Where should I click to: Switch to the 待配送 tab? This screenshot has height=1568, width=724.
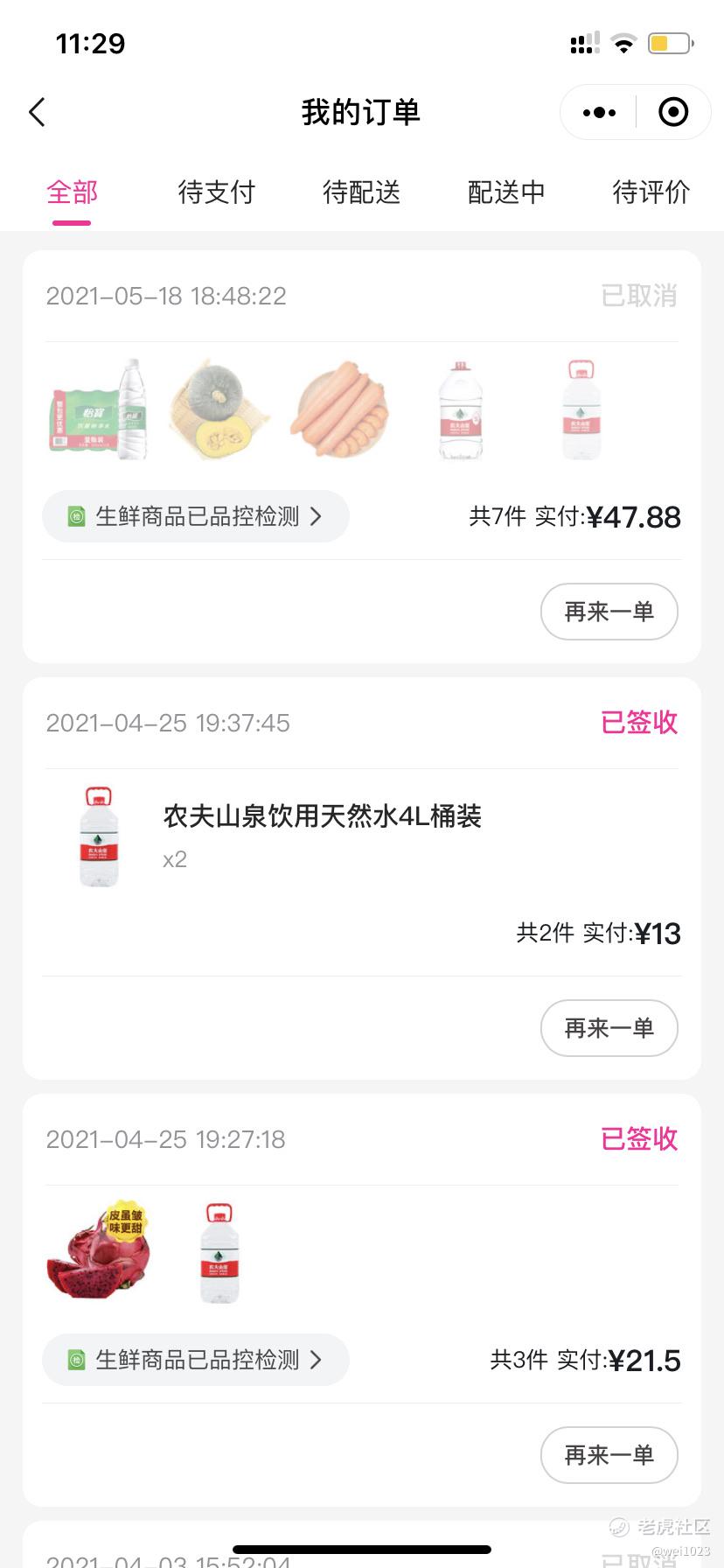point(361,192)
